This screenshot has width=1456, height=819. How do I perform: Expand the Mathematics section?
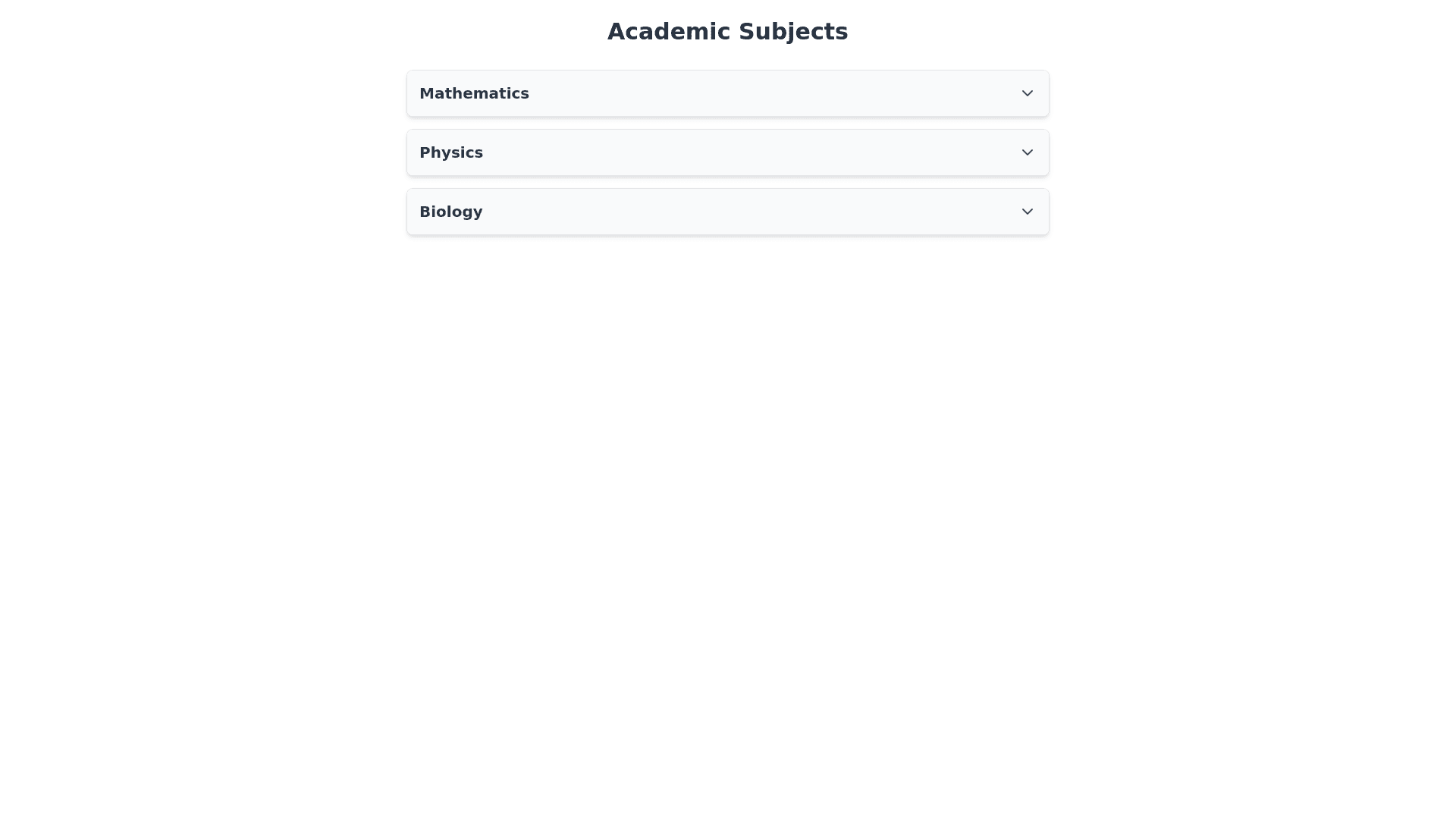coord(726,93)
